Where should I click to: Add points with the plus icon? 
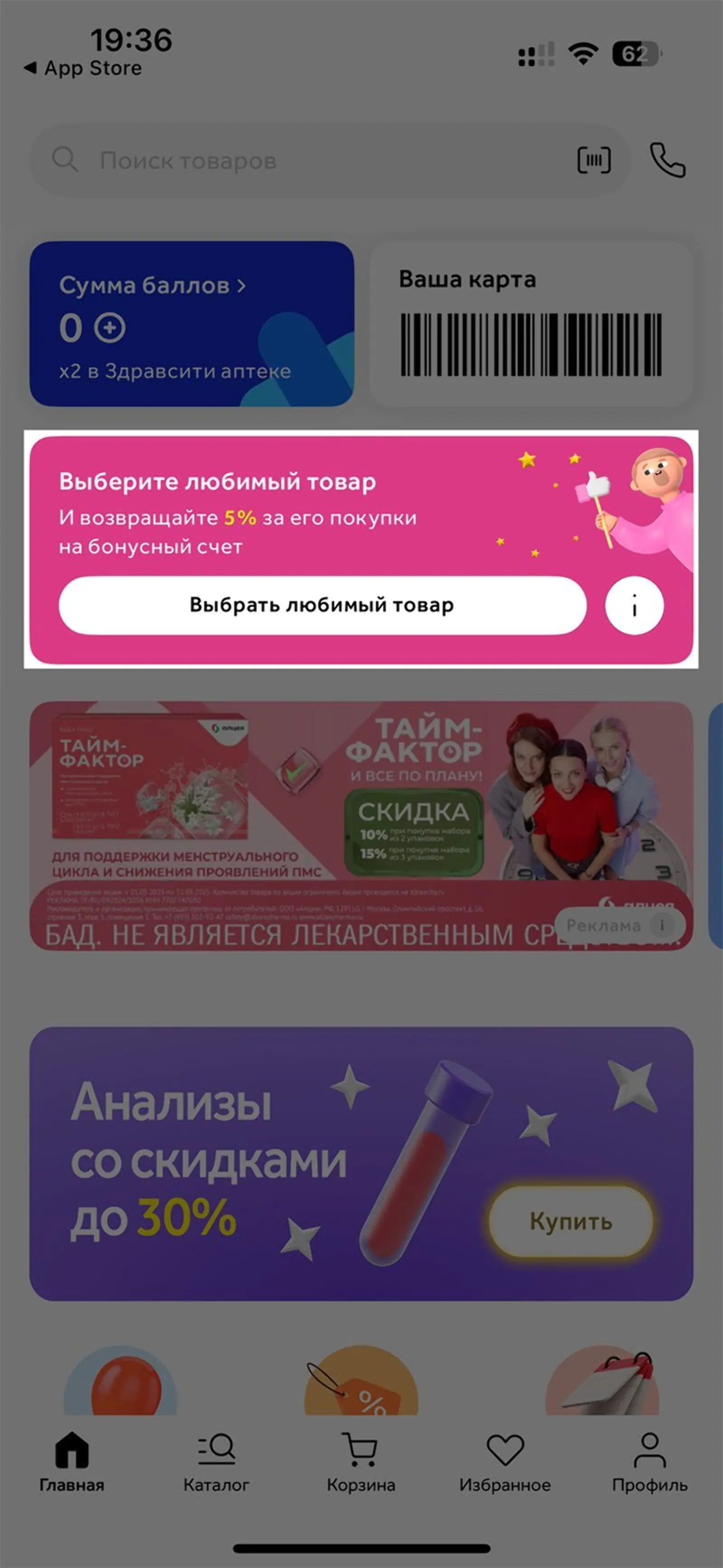tap(109, 328)
